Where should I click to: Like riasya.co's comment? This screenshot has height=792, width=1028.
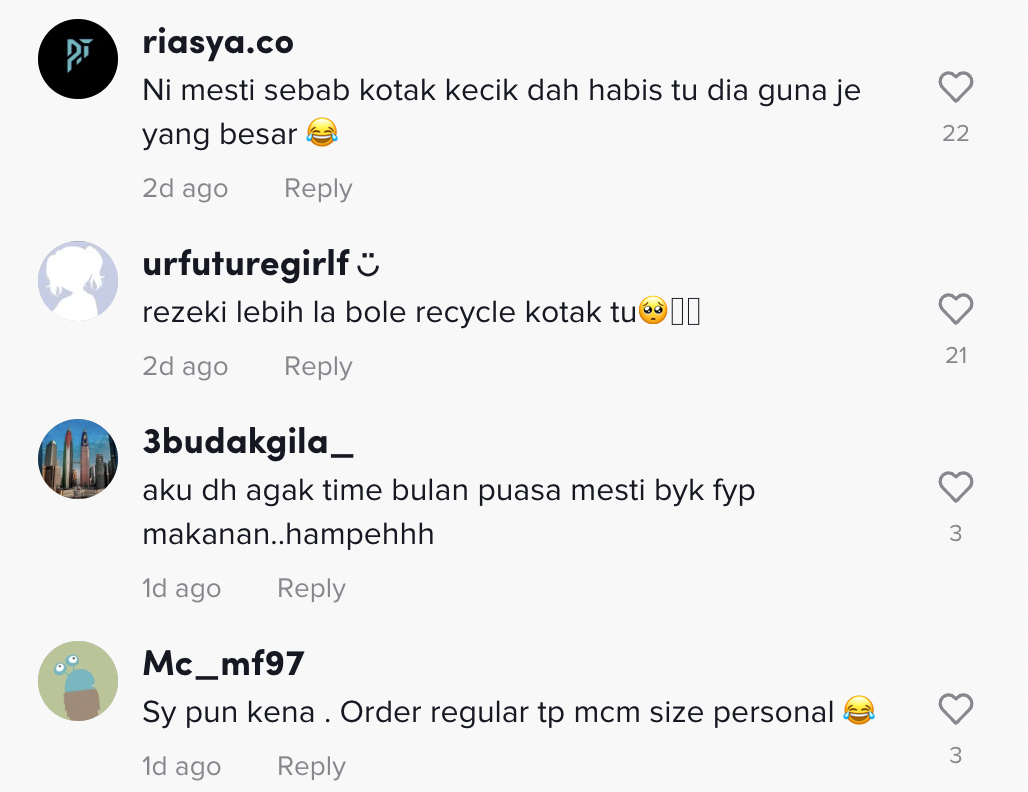956,88
